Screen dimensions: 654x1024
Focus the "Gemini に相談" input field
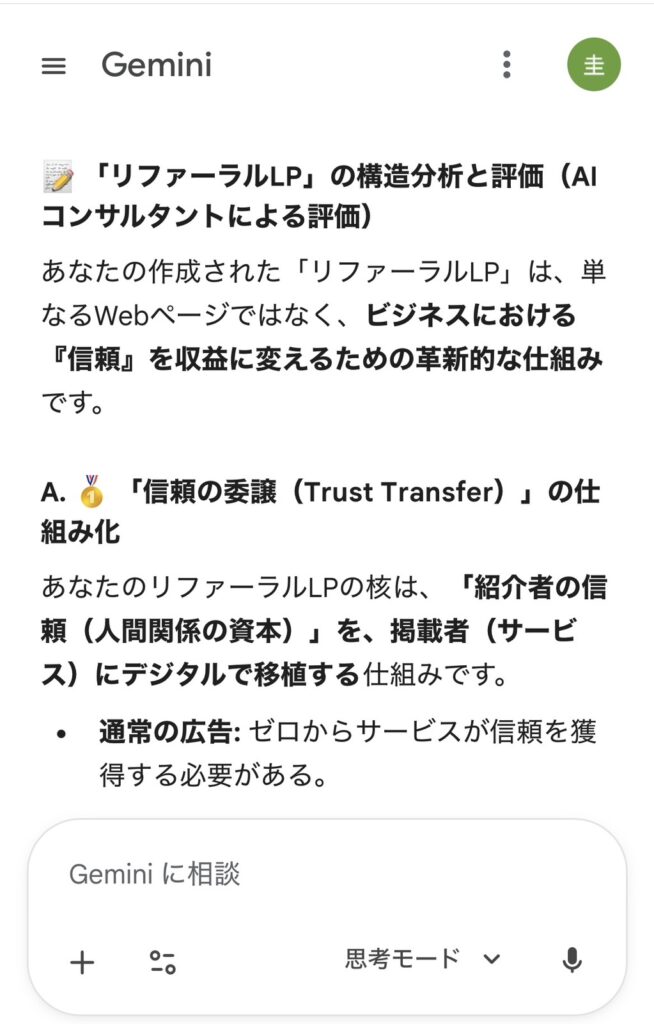[x=300, y=875]
